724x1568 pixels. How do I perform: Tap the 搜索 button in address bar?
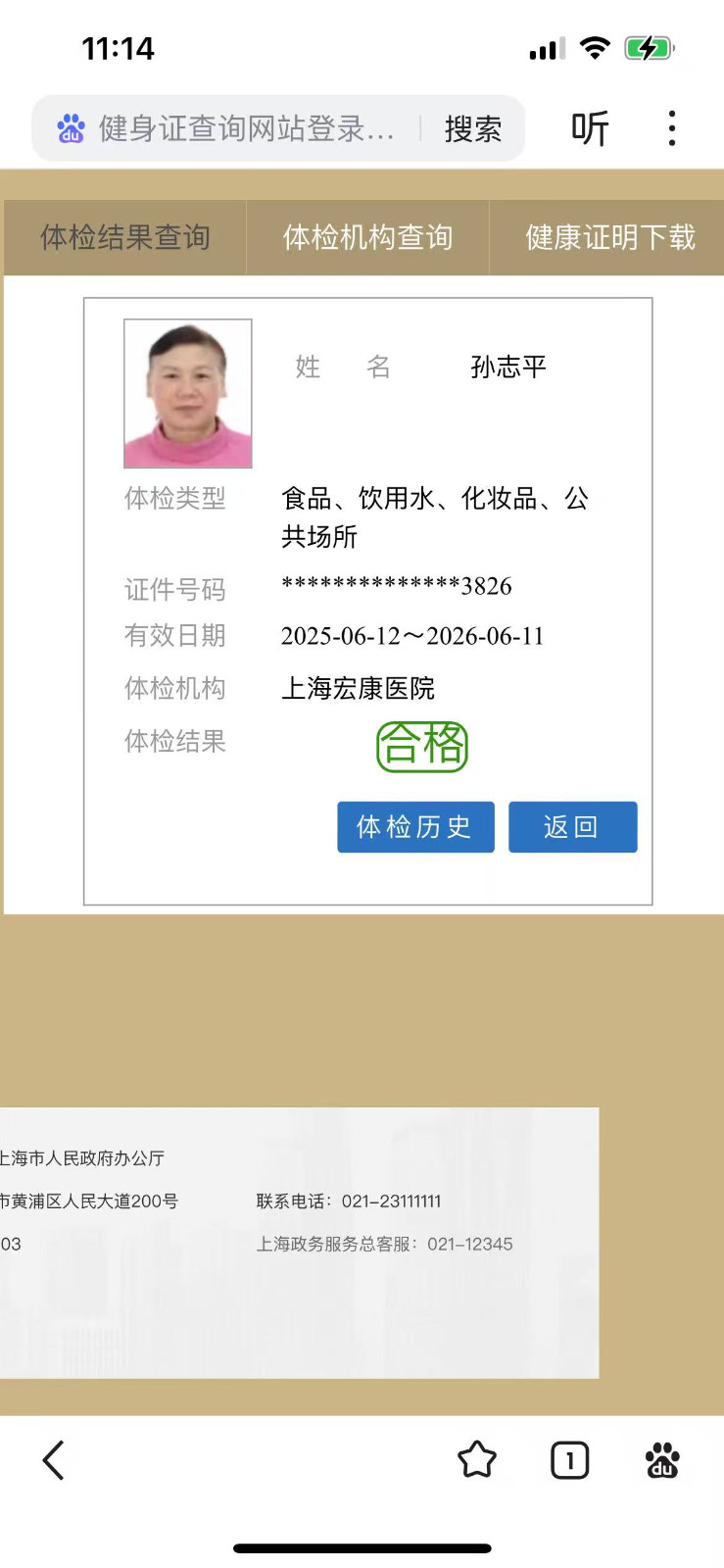point(473,128)
